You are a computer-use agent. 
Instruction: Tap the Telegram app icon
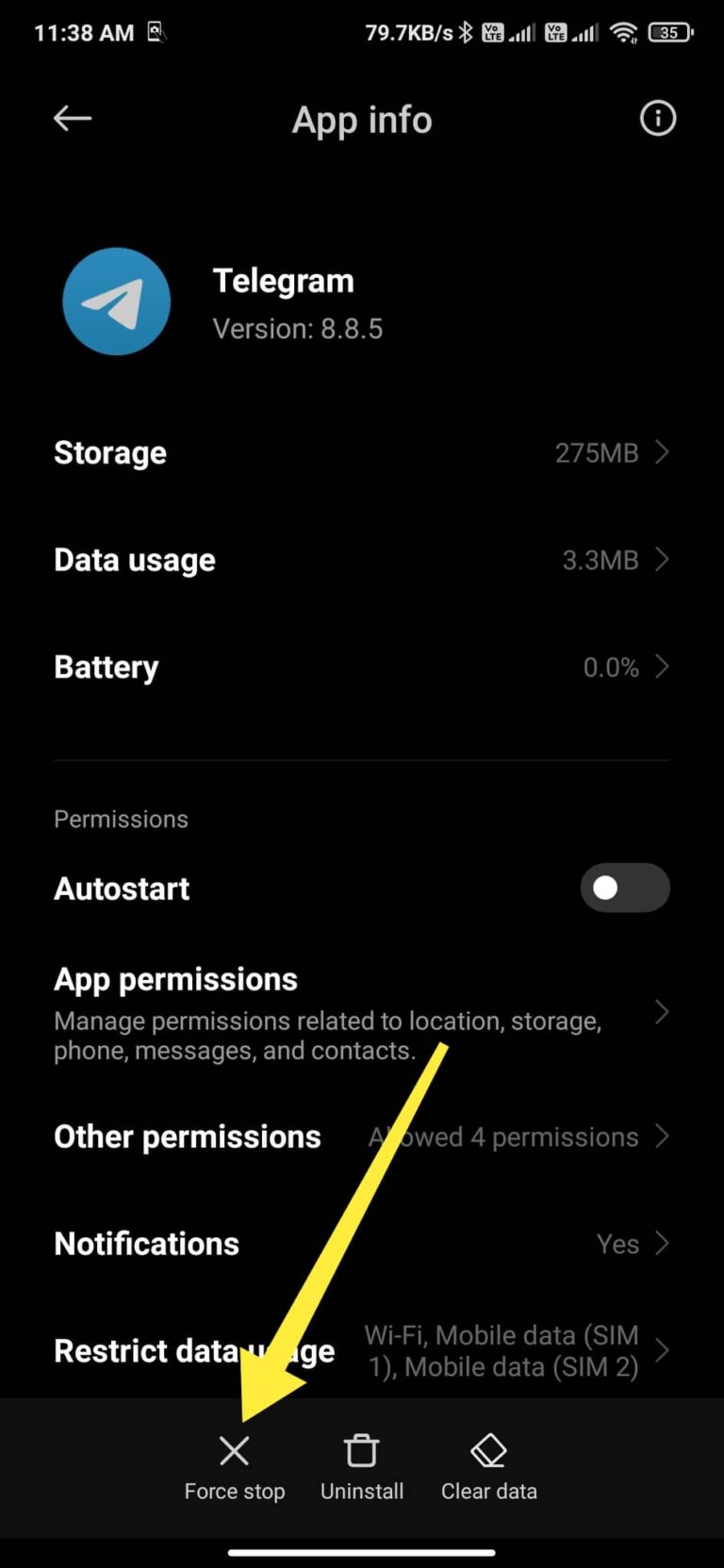pyautogui.click(x=116, y=302)
